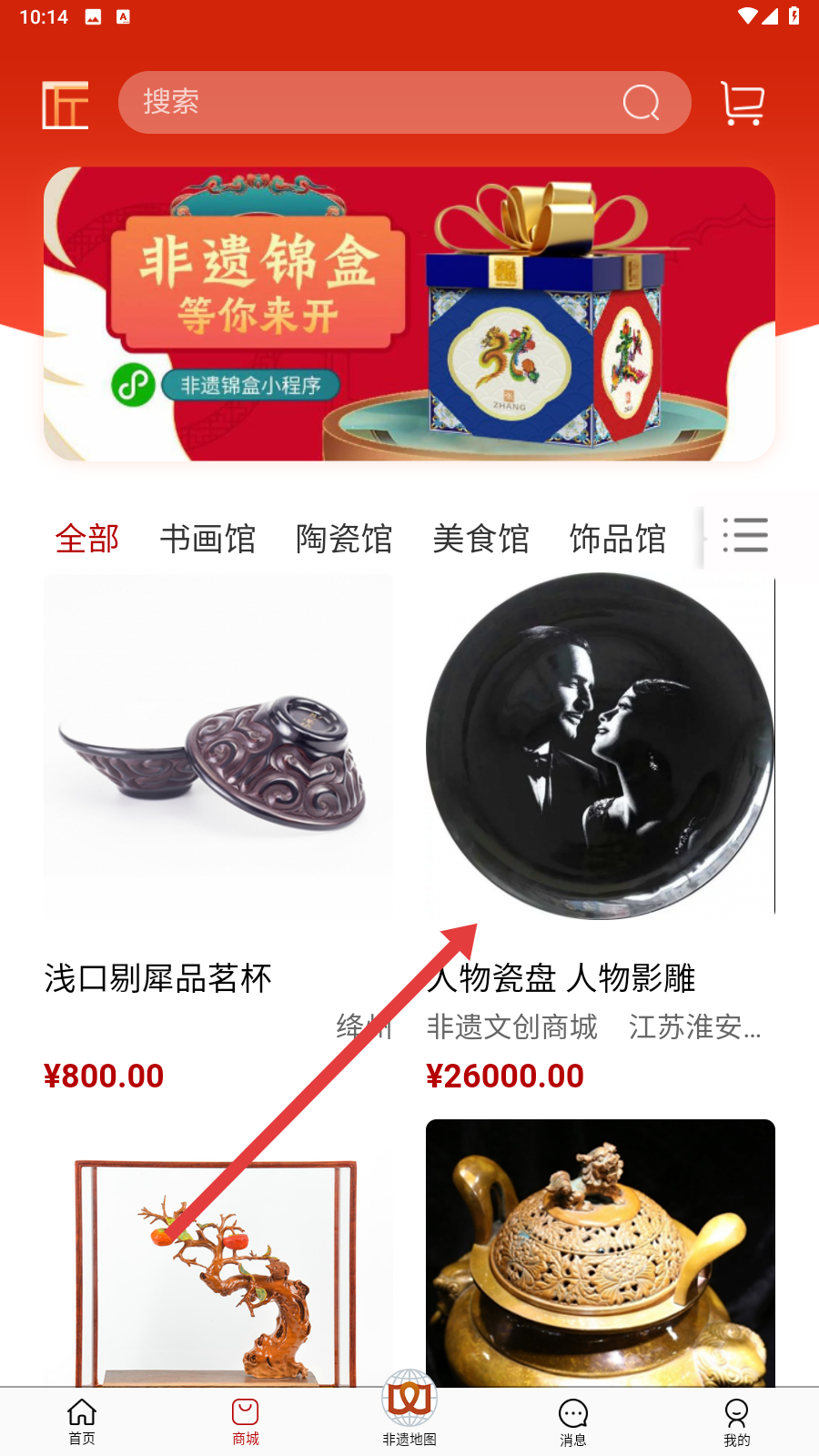Switch to the 美食馆 tab
819x1456 pixels.
click(480, 539)
